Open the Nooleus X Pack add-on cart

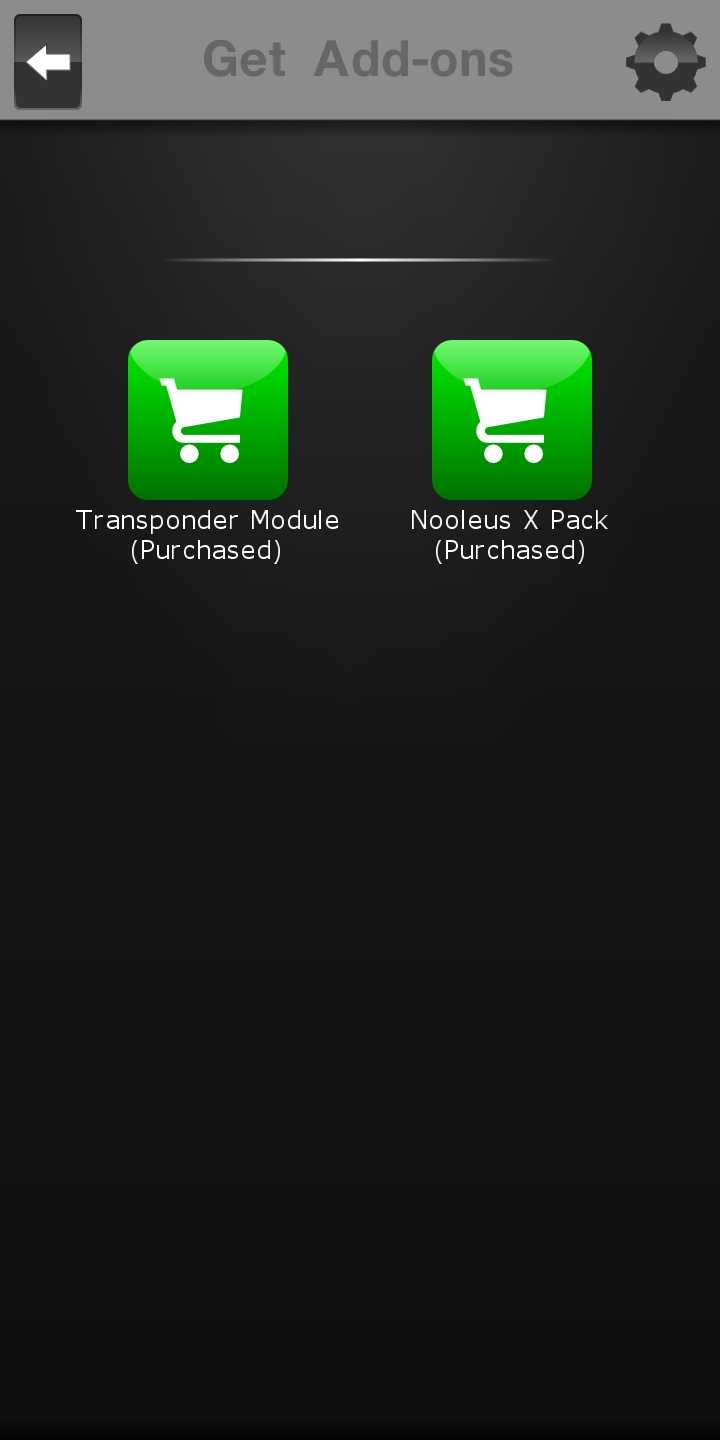click(511, 420)
